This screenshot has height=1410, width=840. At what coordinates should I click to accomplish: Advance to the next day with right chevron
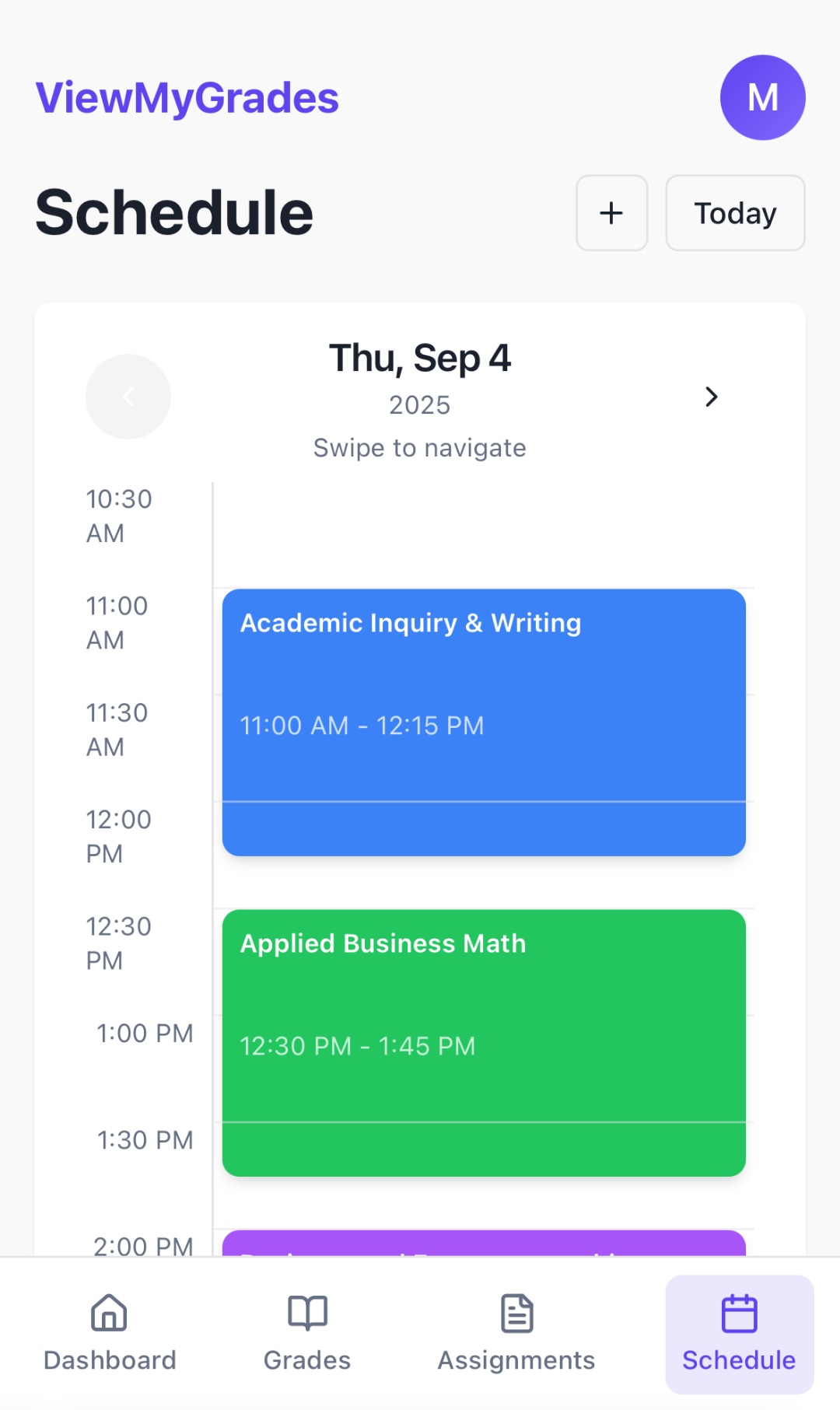click(710, 397)
